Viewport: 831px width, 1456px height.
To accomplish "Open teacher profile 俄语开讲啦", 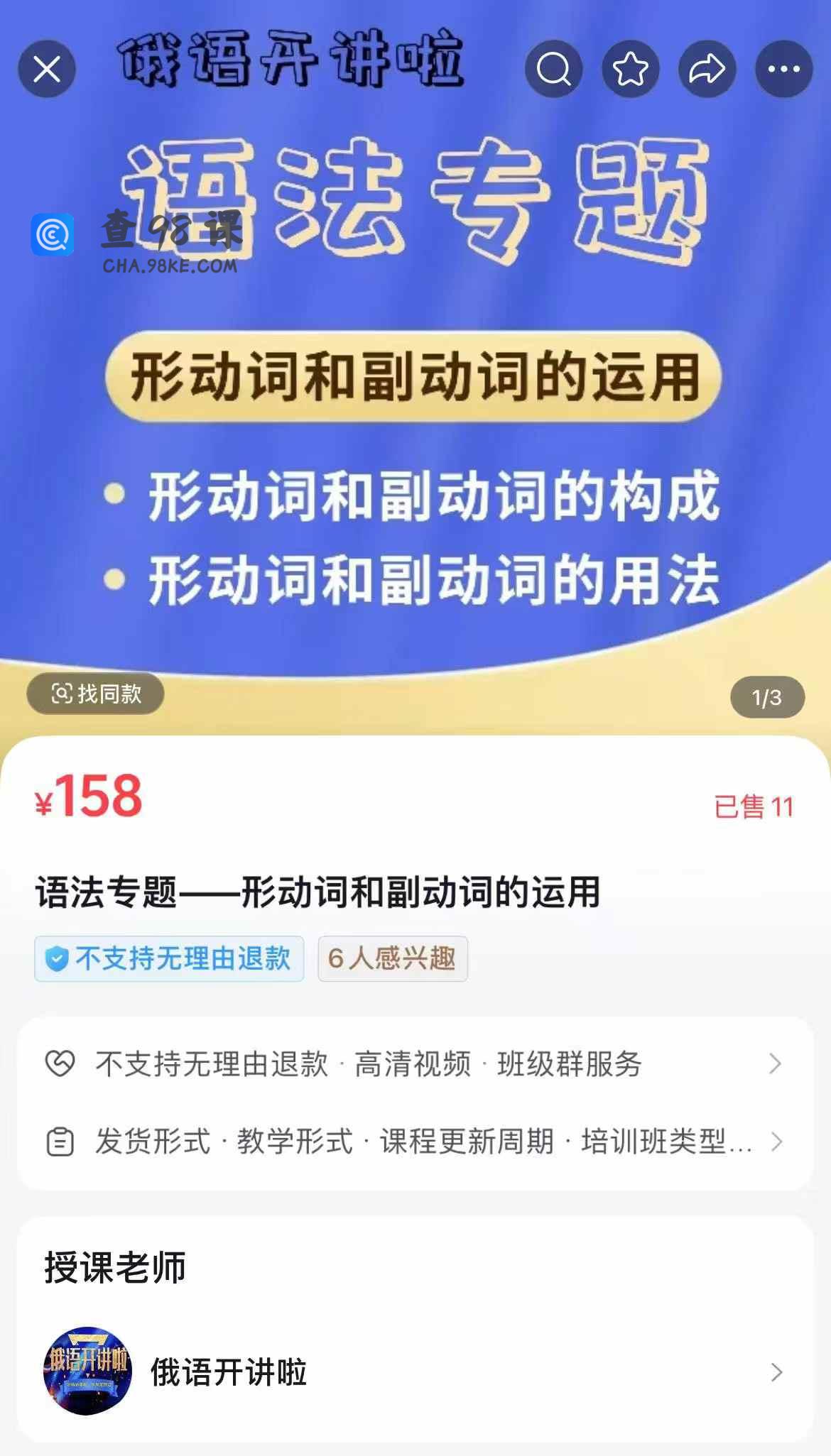I will (415, 1372).
